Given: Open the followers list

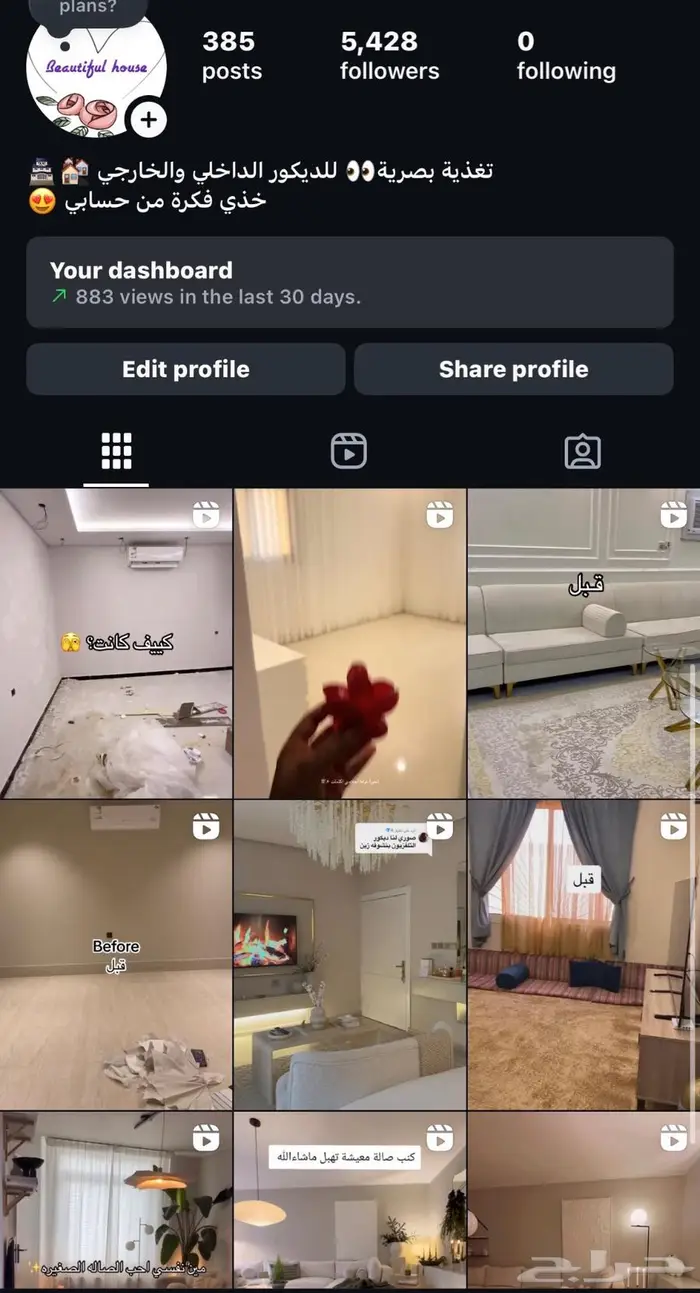Looking at the screenshot, I should tap(389, 56).
